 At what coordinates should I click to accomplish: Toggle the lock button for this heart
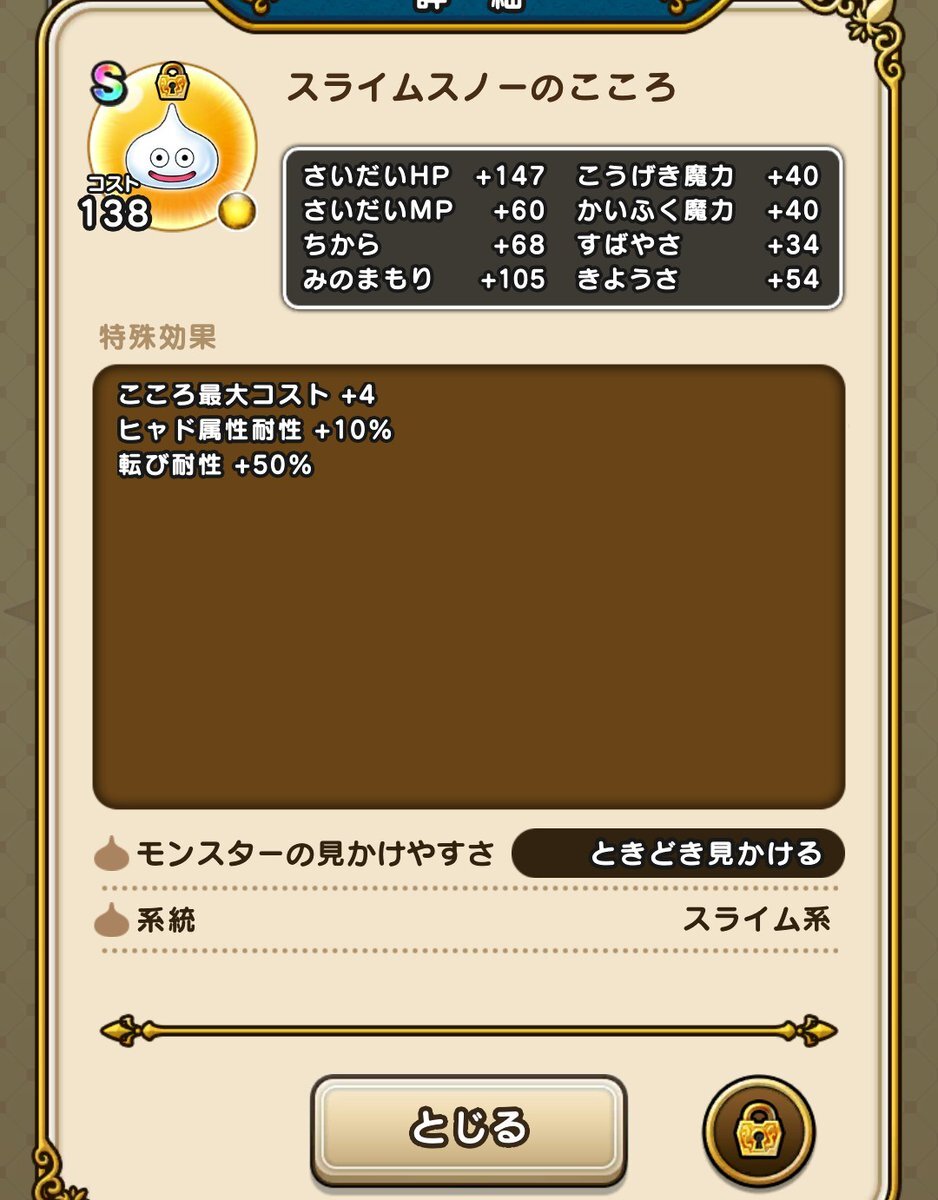(759, 1132)
